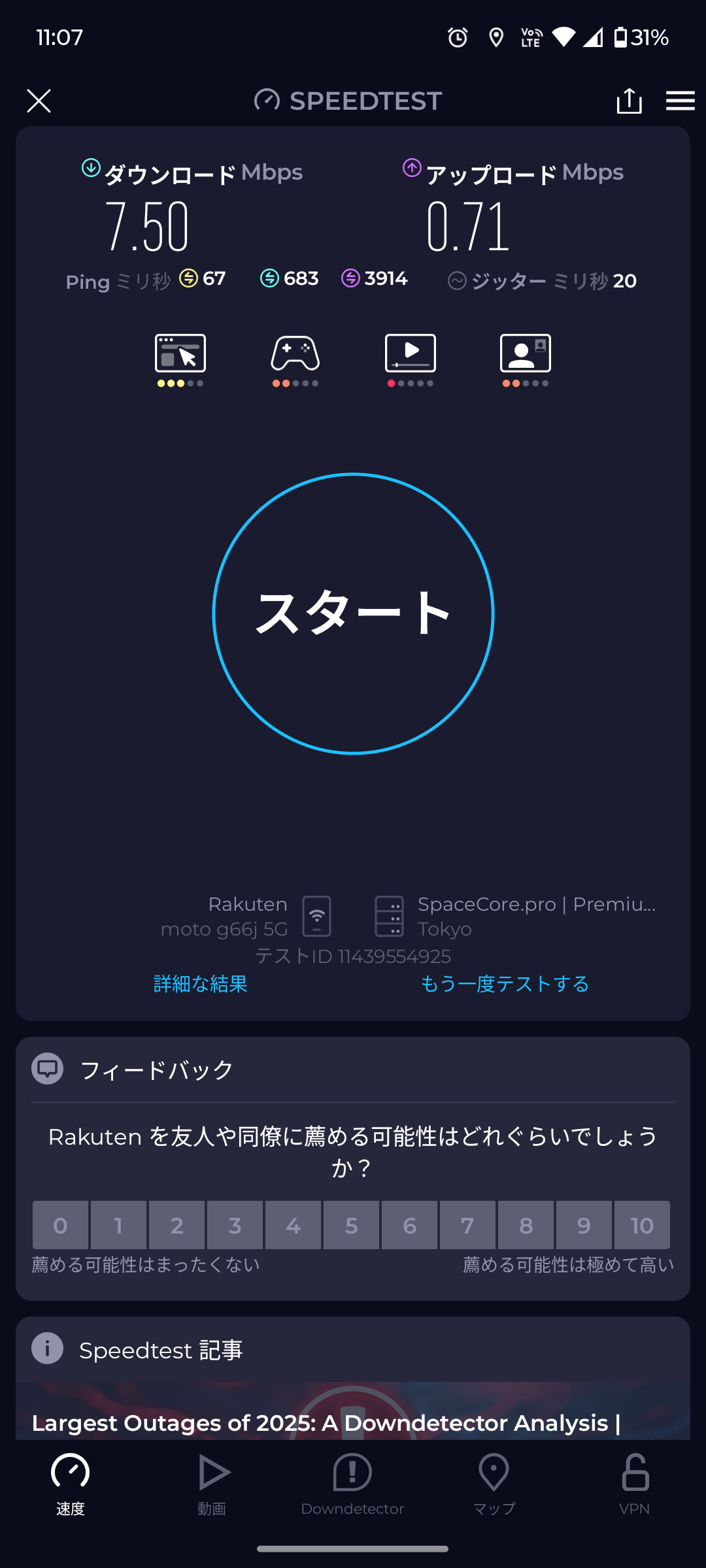Open the hamburger menu
This screenshot has height=1568, width=706.
tap(680, 101)
